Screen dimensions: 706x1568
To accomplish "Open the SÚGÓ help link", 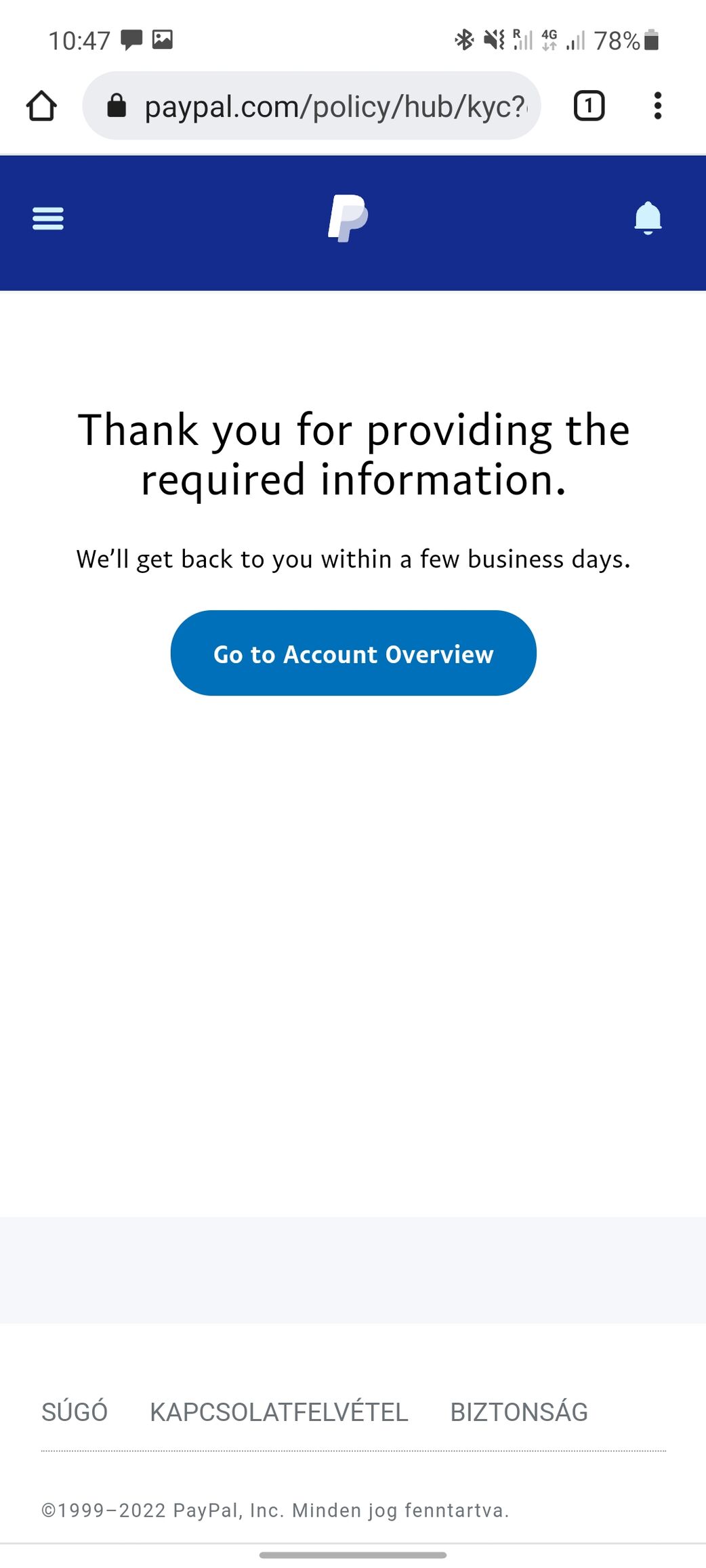I will click(x=75, y=1412).
